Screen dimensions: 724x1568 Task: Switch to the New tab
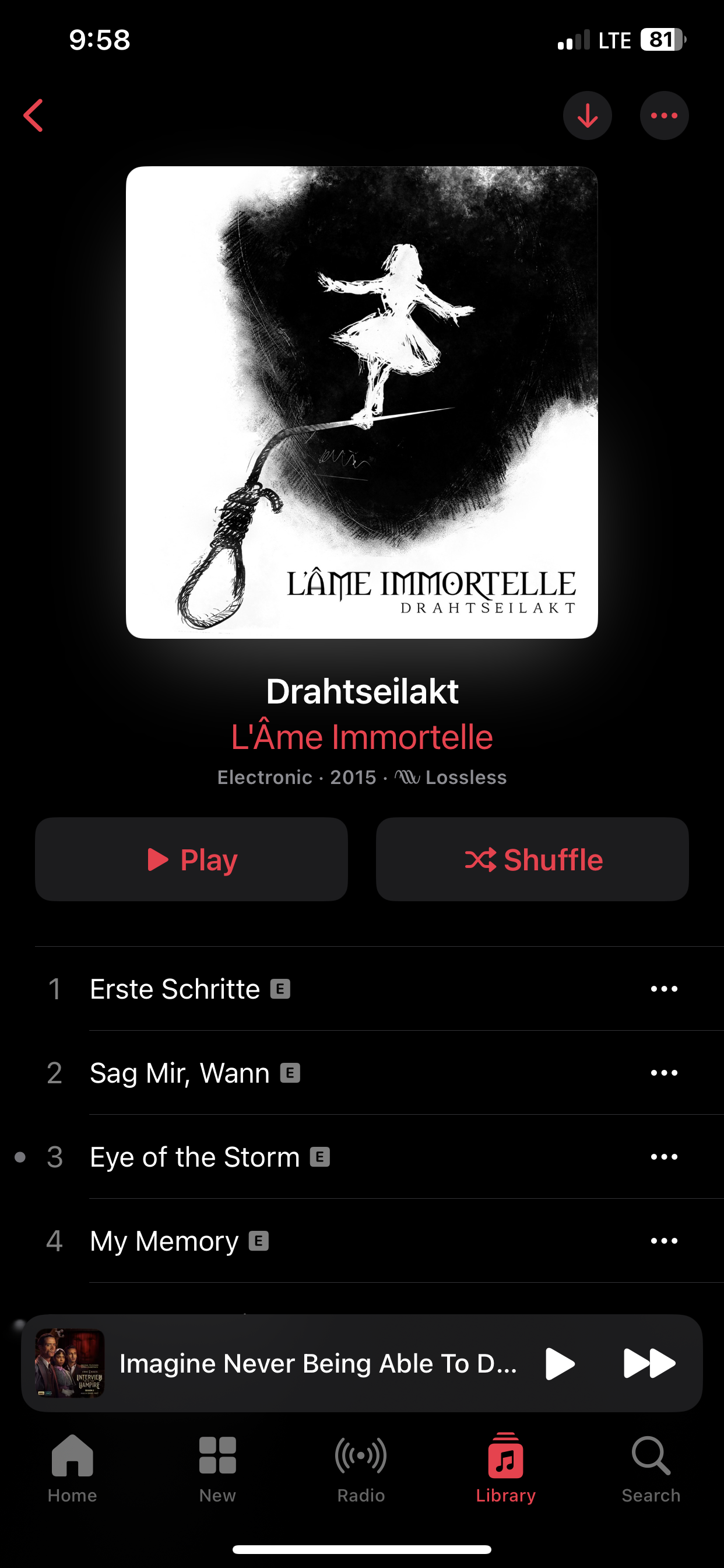[x=217, y=1468]
